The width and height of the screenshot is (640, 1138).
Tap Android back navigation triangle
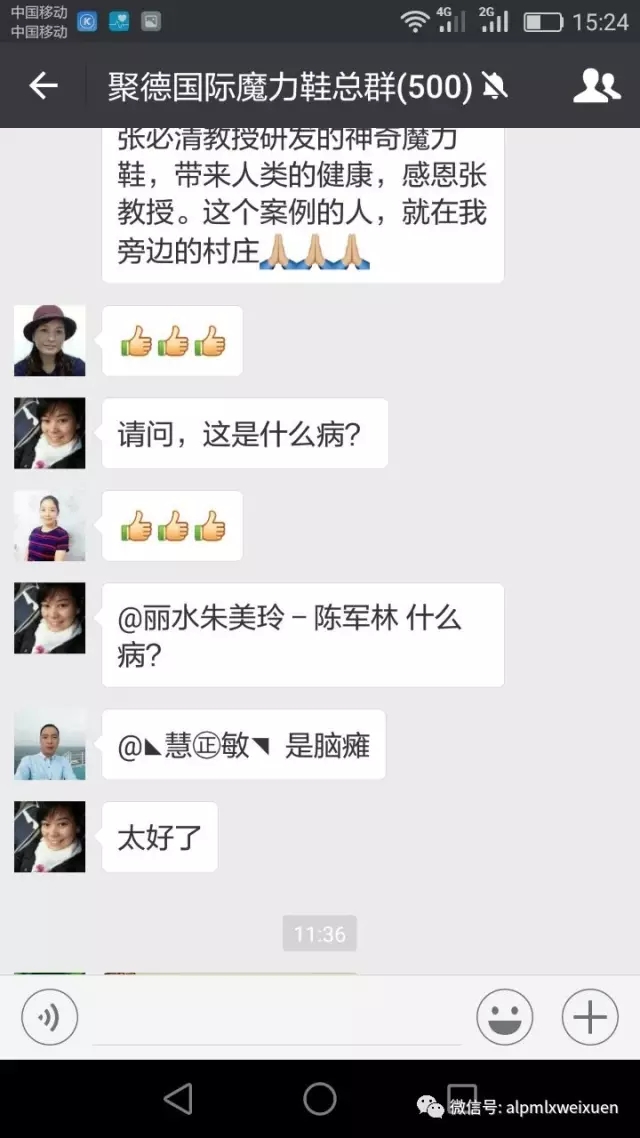click(178, 1098)
